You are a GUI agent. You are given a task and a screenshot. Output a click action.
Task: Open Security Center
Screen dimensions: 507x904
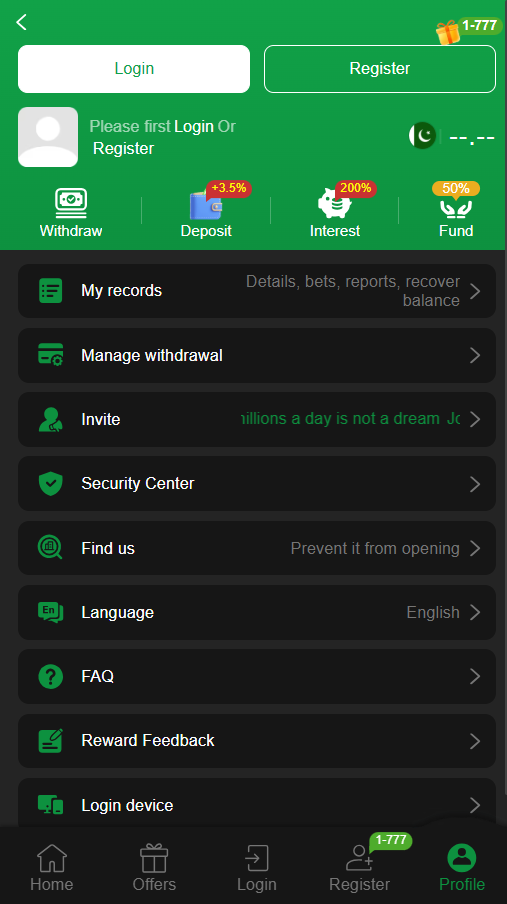257,484
